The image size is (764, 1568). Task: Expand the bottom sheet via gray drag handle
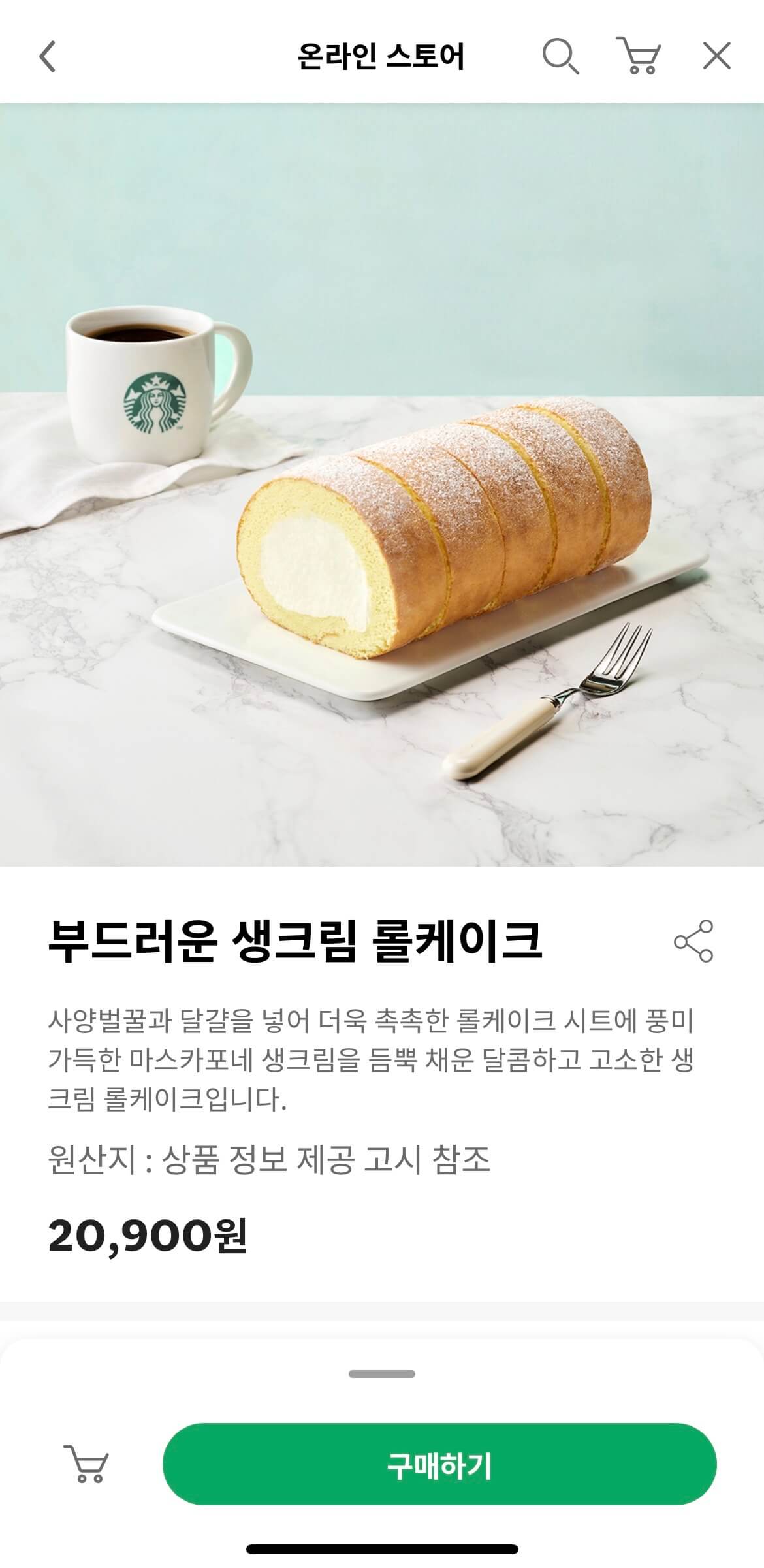tap(382, 1373)
